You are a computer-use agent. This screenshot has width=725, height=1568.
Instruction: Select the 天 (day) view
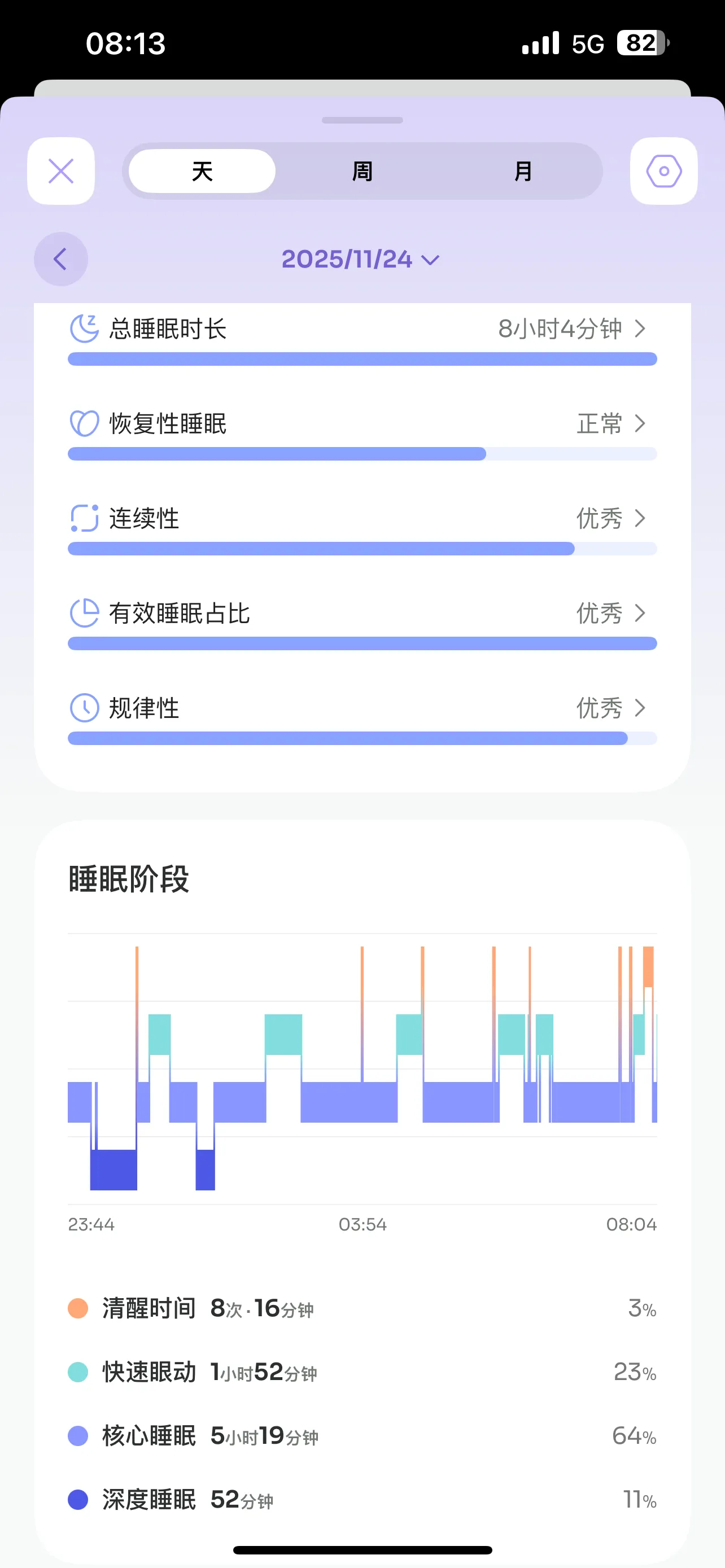(x=202, y=171)
